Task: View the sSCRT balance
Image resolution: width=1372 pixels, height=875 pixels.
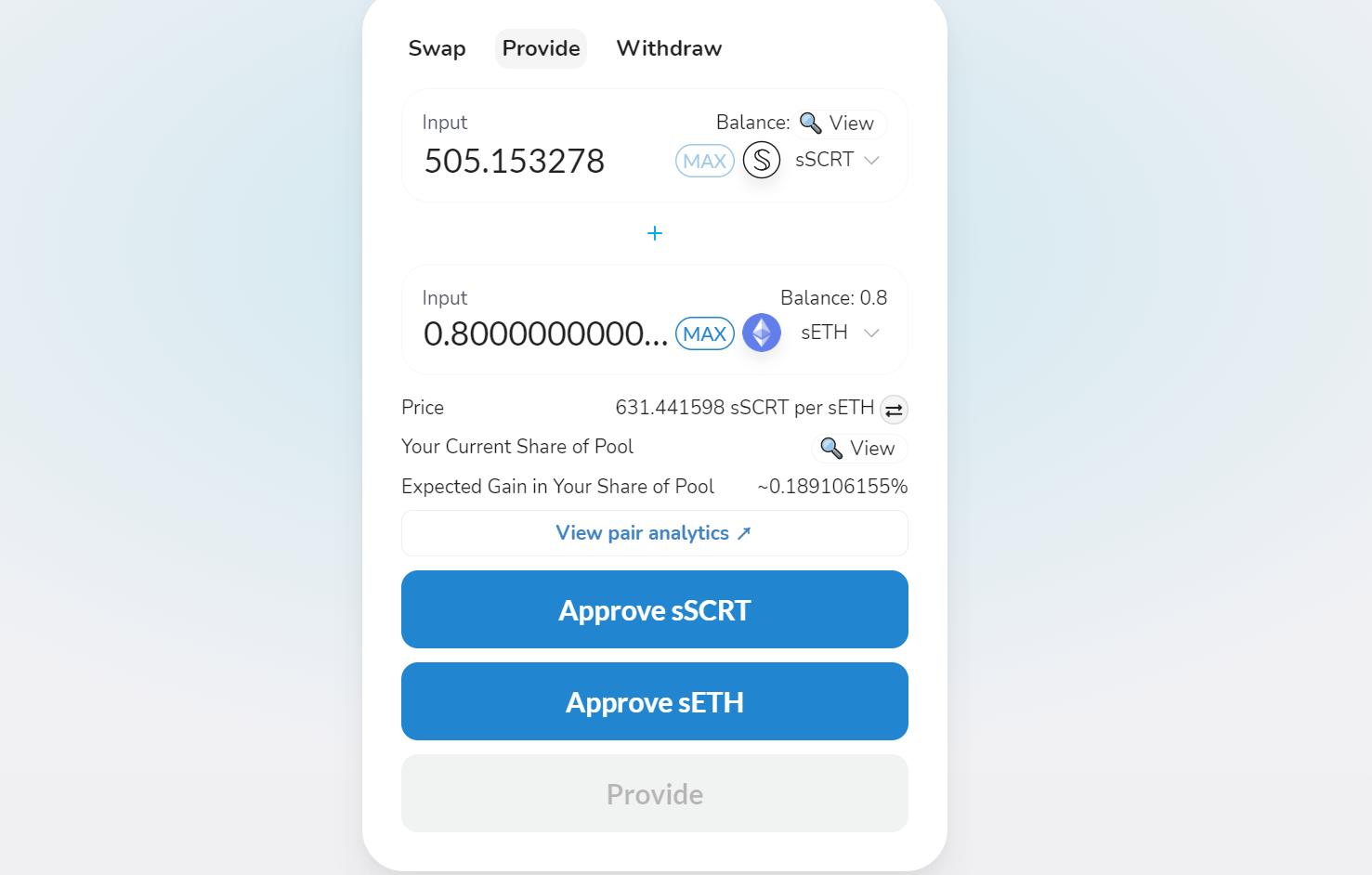Action: [838, 124]
